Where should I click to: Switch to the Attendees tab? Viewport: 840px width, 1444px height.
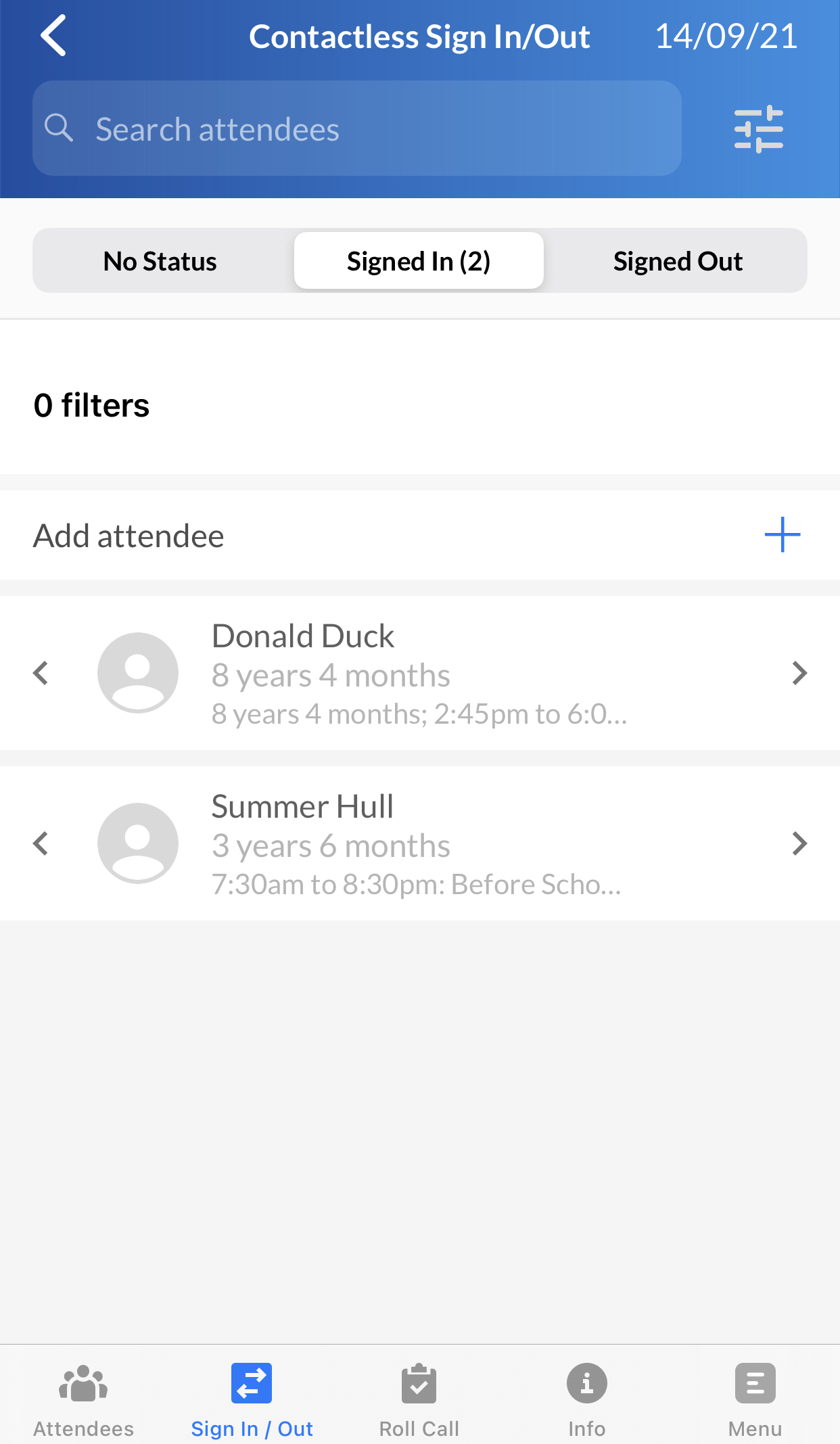[84, 1400]
